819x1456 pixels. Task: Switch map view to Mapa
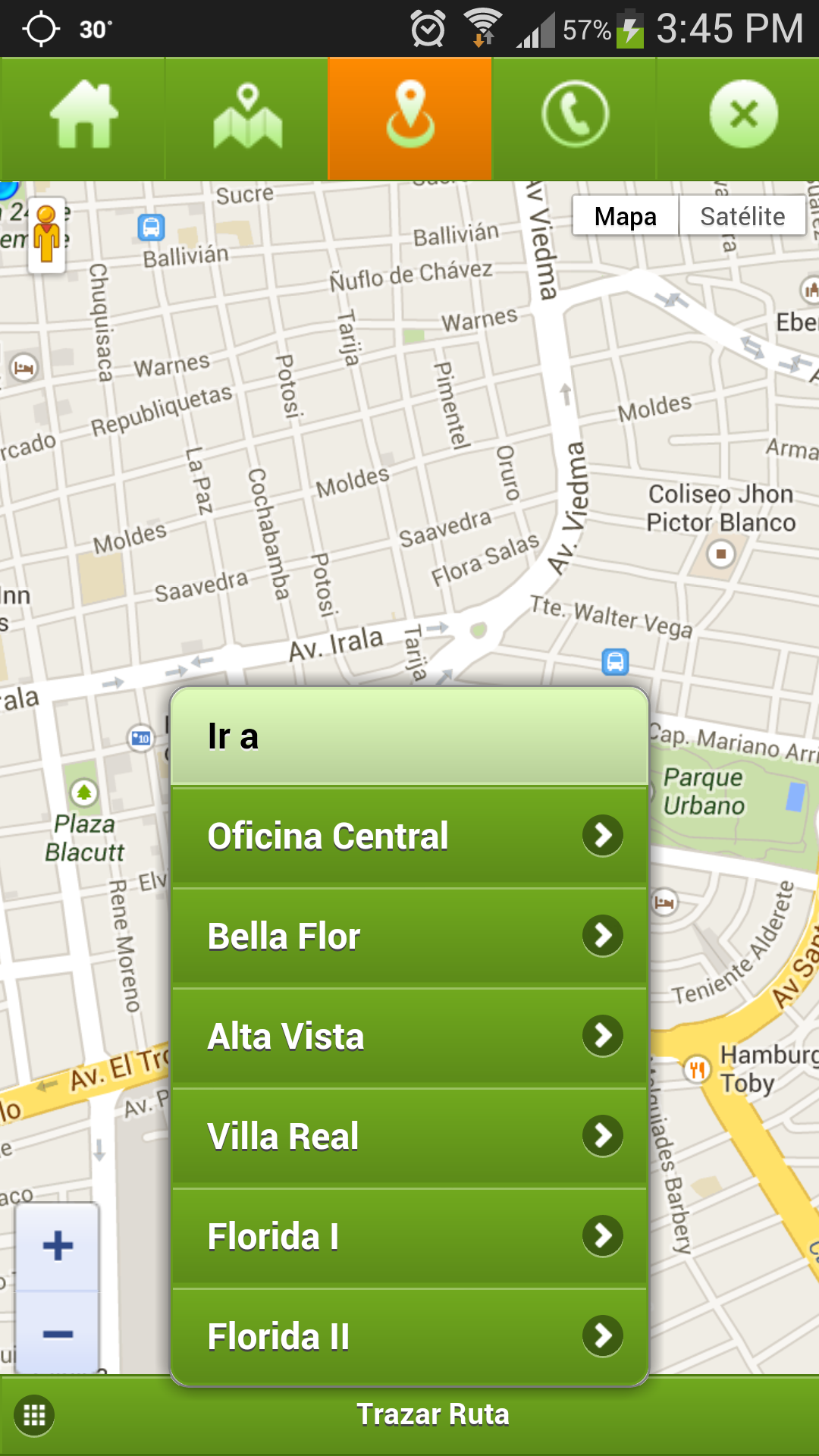625,217
